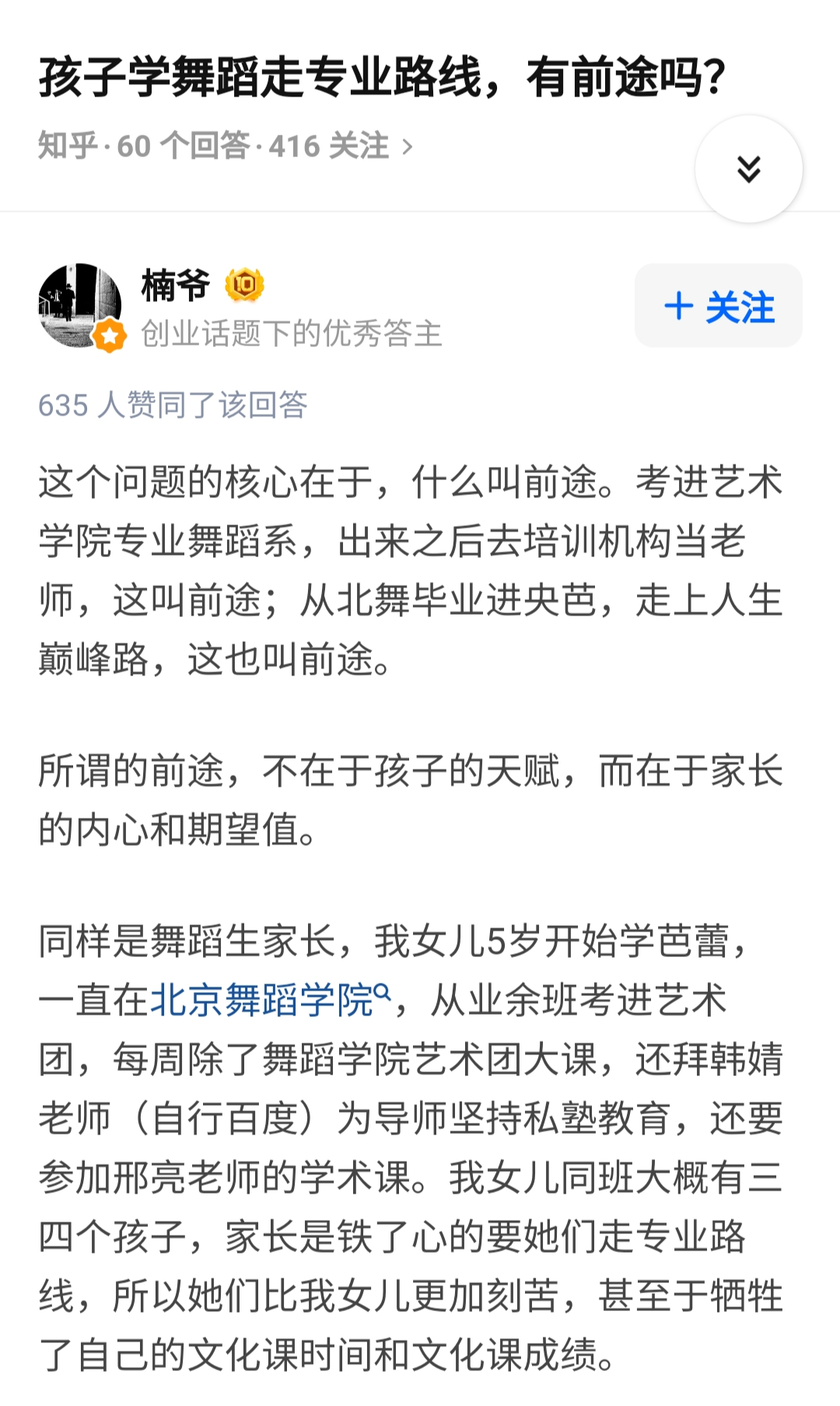Viewport: 840px width, 1406px height.
Task: Open the question title 孩子学舞蹈走专业路线
Action: (x=381, y=78)
